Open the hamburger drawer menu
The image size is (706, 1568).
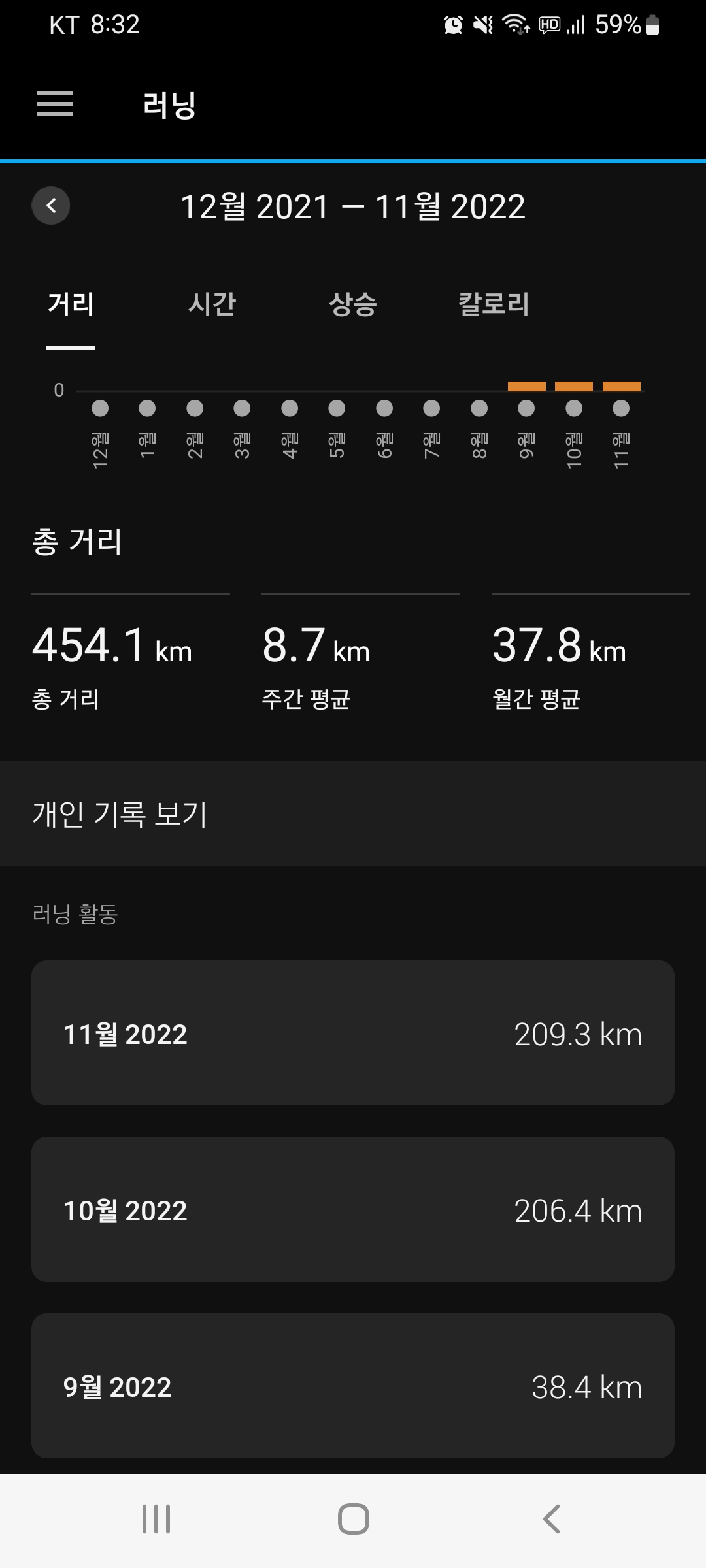55,105
